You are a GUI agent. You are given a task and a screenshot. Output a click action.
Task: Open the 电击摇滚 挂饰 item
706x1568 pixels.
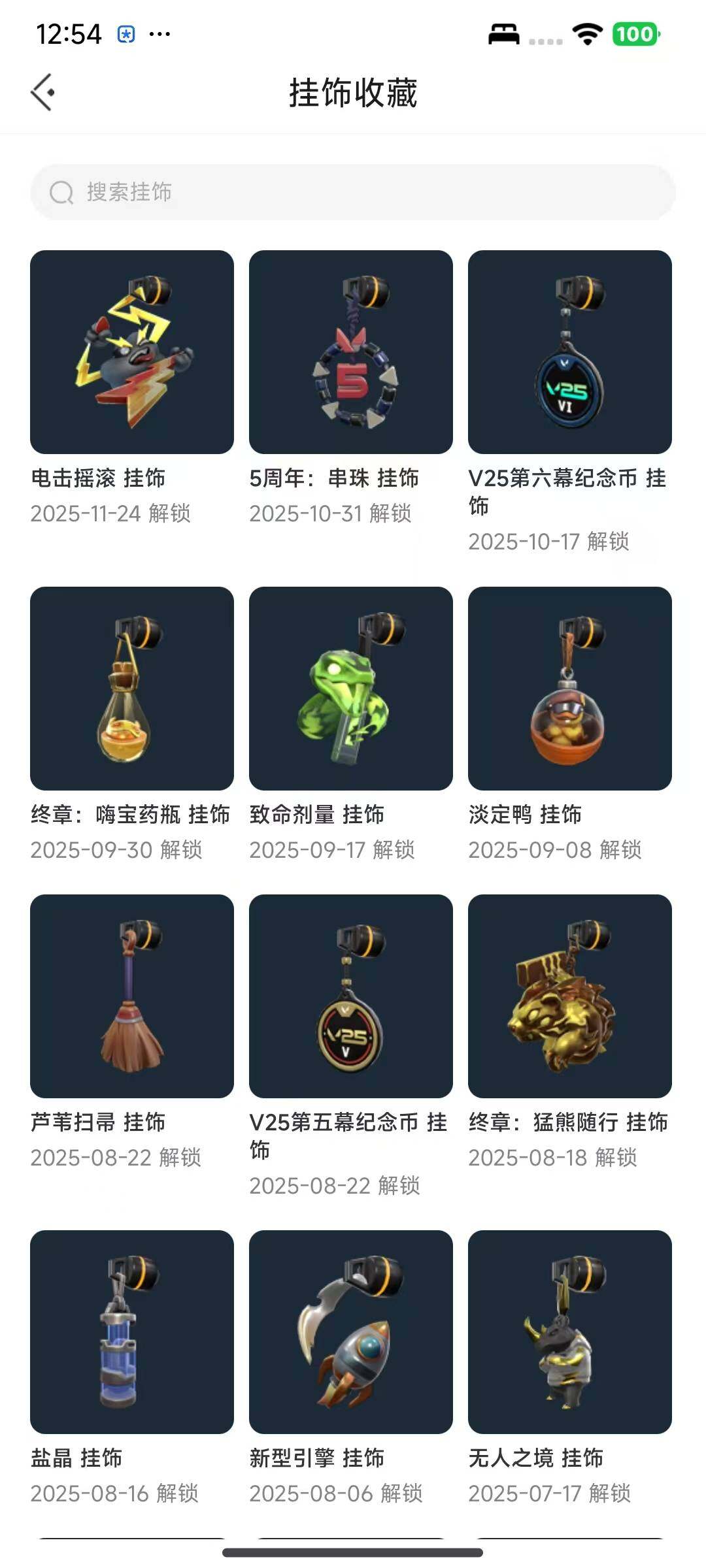[x=132, y=352]
